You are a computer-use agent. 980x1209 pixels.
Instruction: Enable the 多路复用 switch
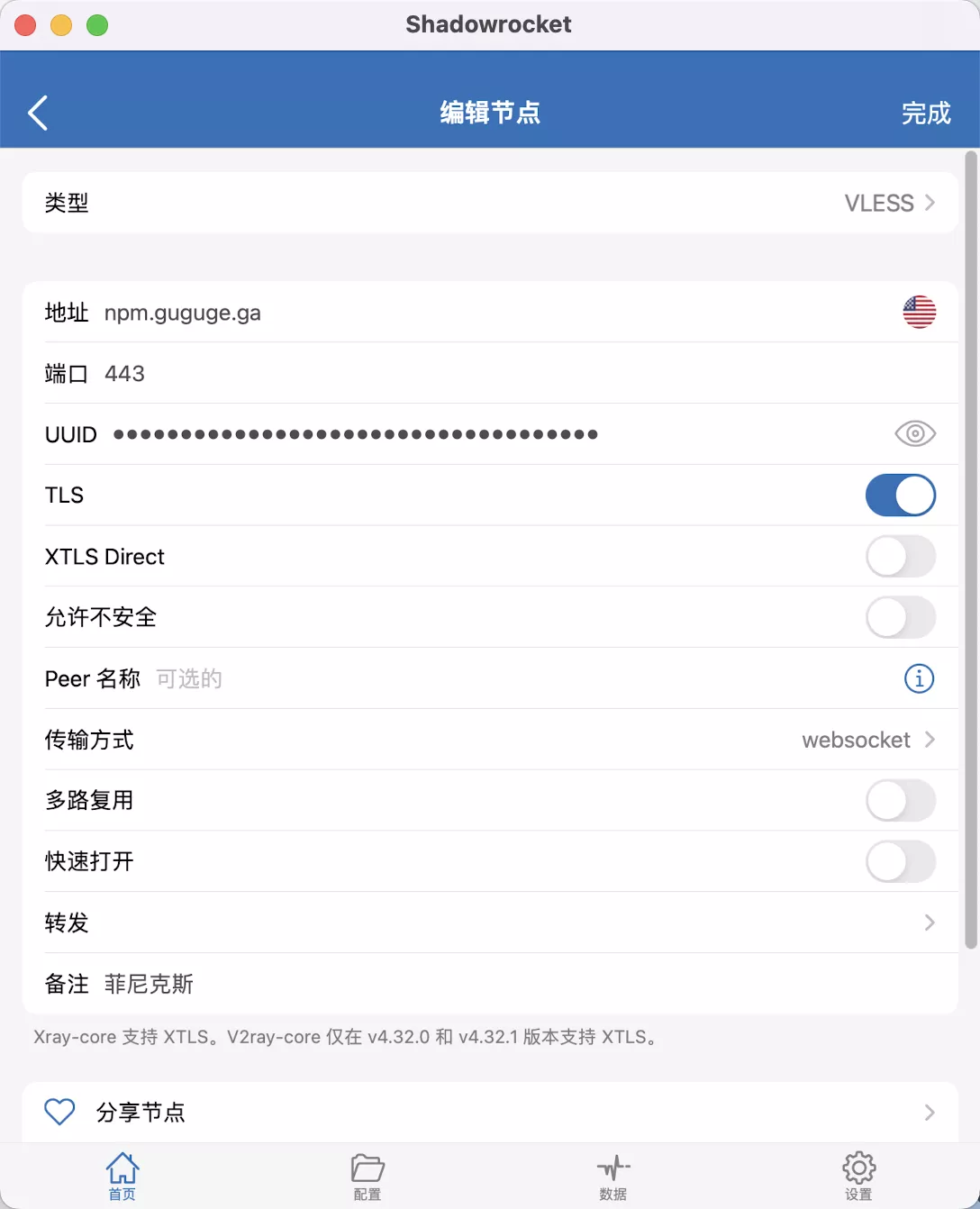pos(900,801)
